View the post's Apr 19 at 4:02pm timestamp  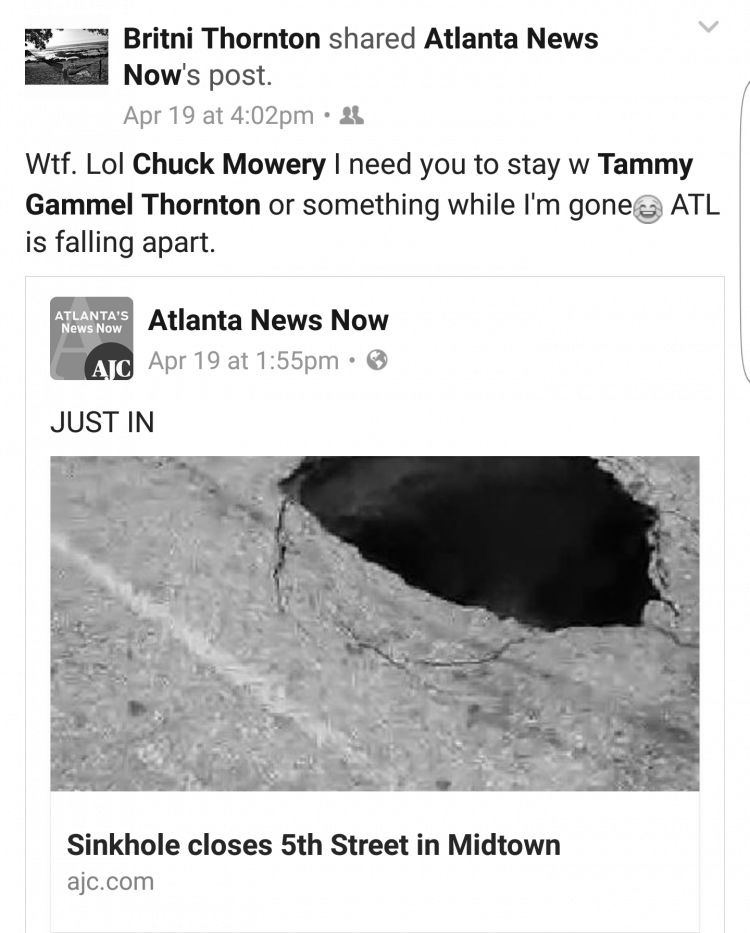(218, 115)
